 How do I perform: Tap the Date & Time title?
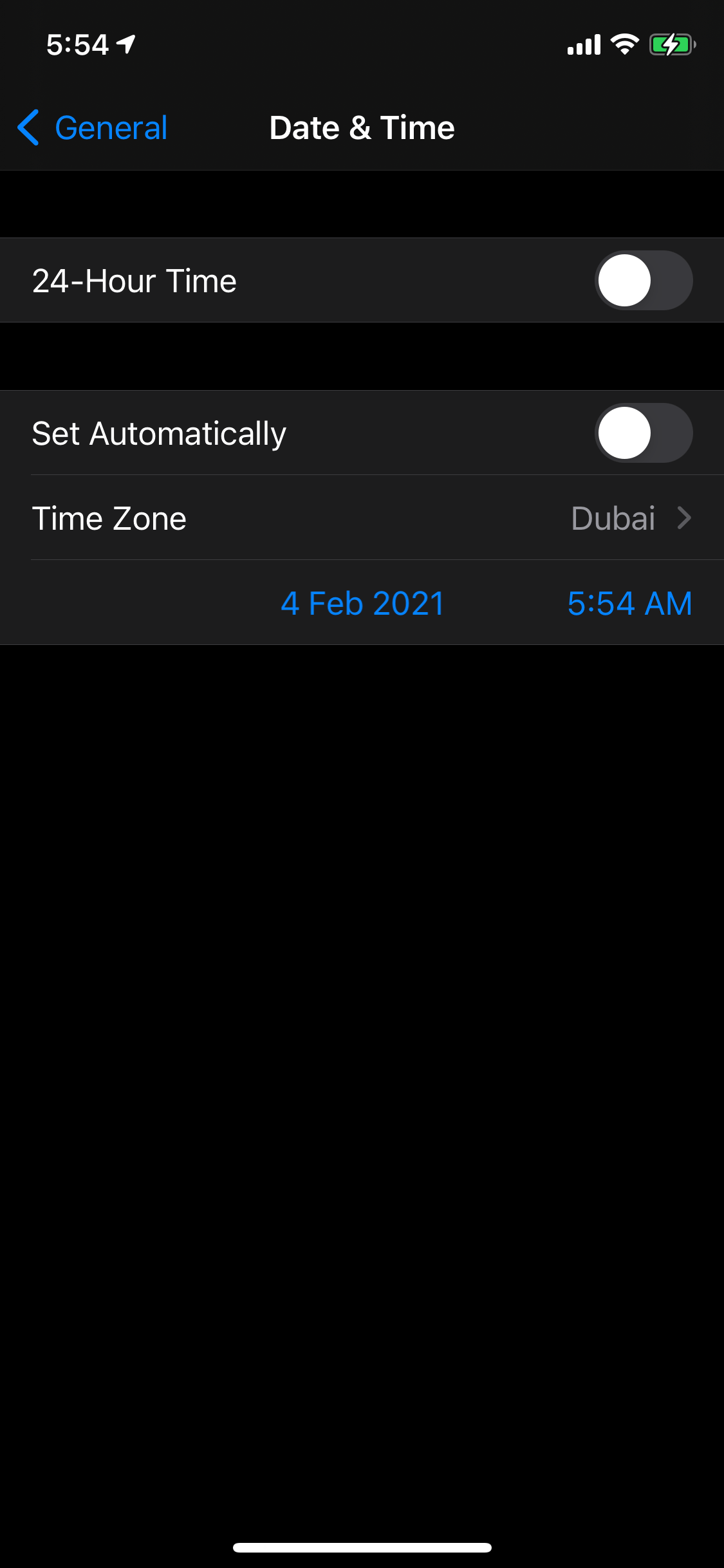point(362,127)
